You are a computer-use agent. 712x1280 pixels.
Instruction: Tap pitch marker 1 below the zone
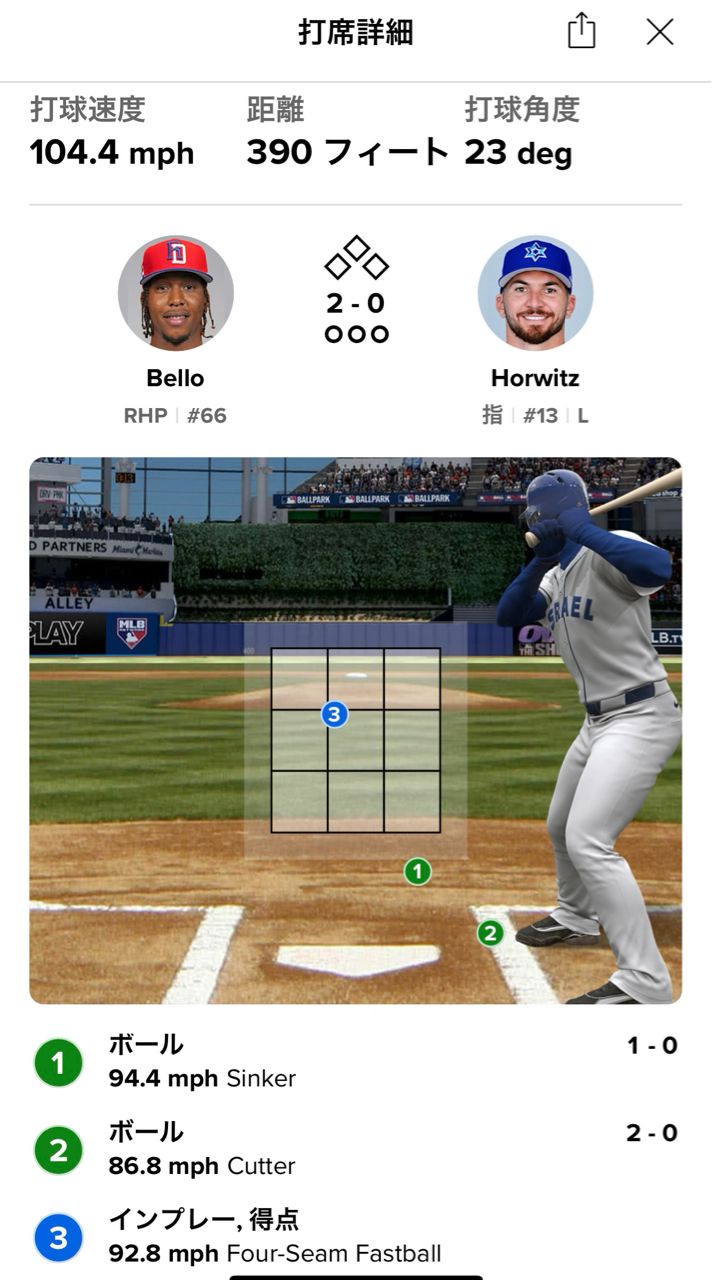[417, 872]
